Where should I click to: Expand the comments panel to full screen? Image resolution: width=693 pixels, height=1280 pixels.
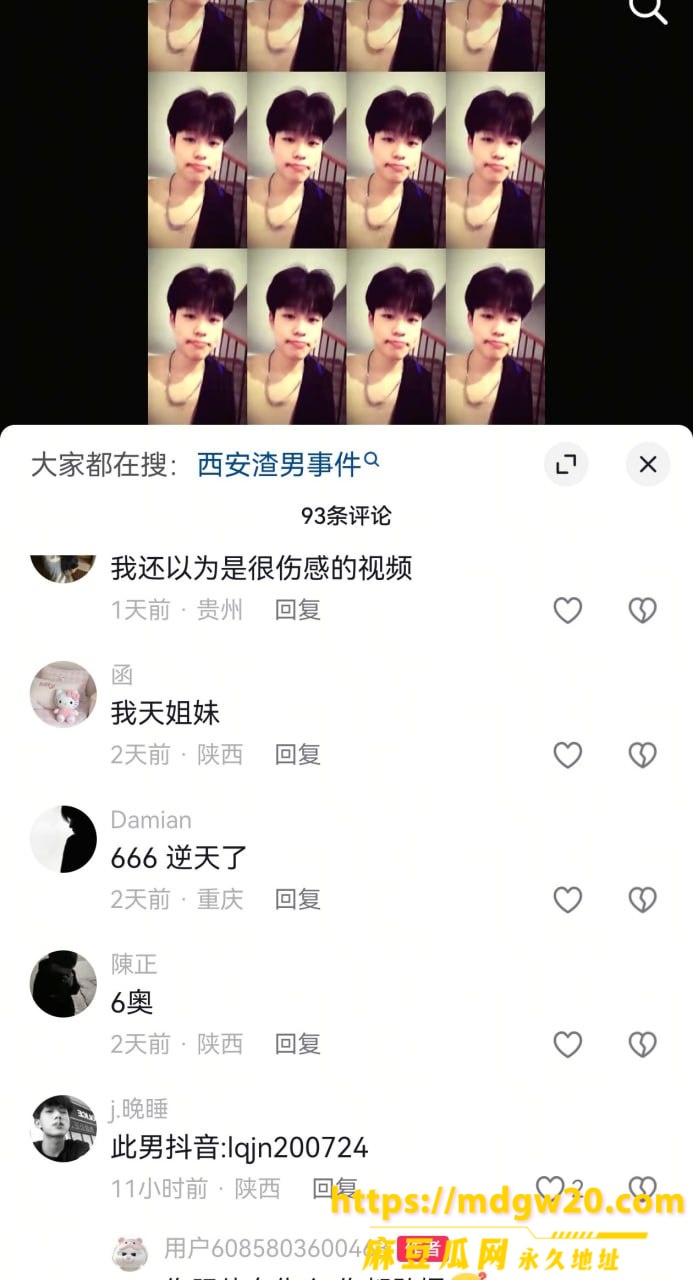point(566,464)
